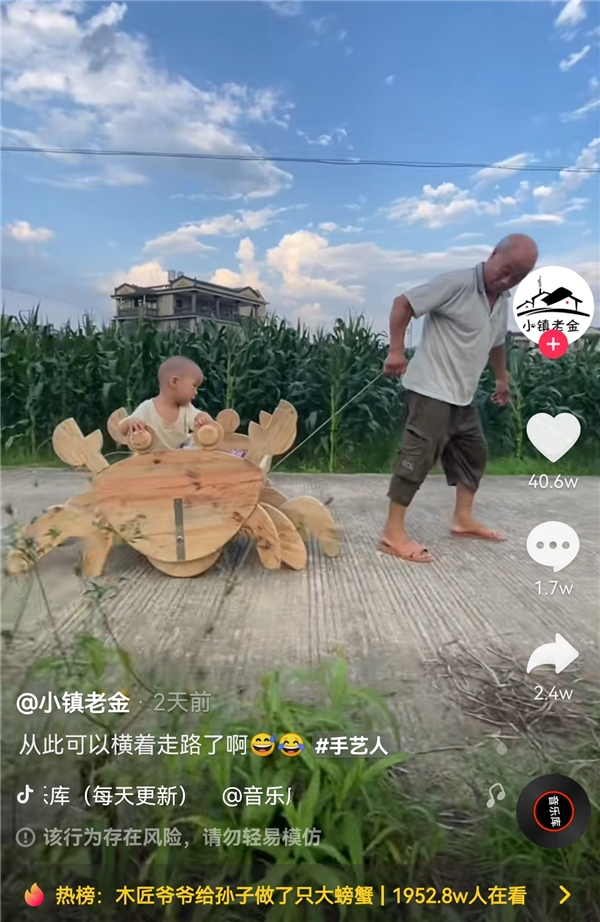The width and height of the screenshot is (600, 922).
Task: Share this video via the arrow icon
Action: (x=553, y=655)
